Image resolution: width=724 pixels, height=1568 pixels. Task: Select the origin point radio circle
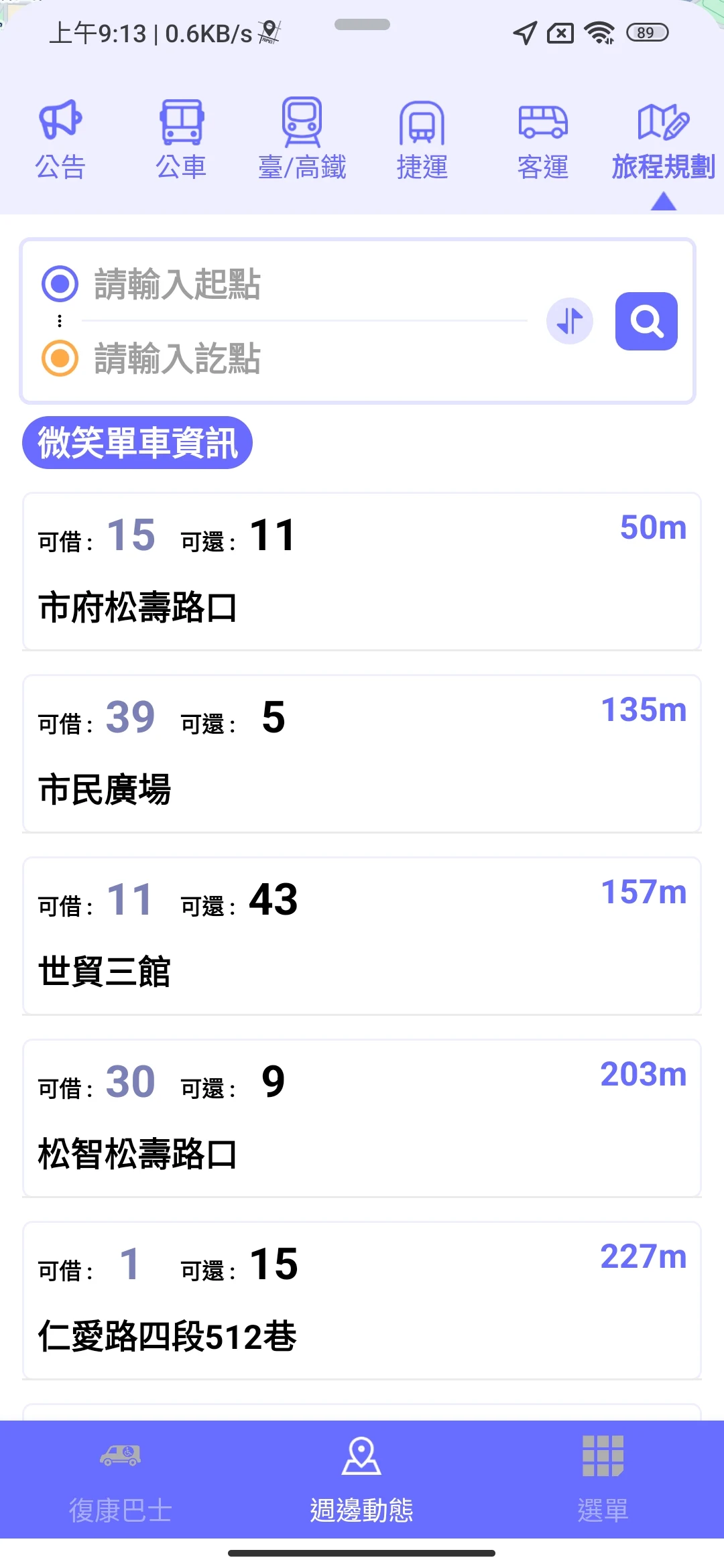[x=59, y=284]
